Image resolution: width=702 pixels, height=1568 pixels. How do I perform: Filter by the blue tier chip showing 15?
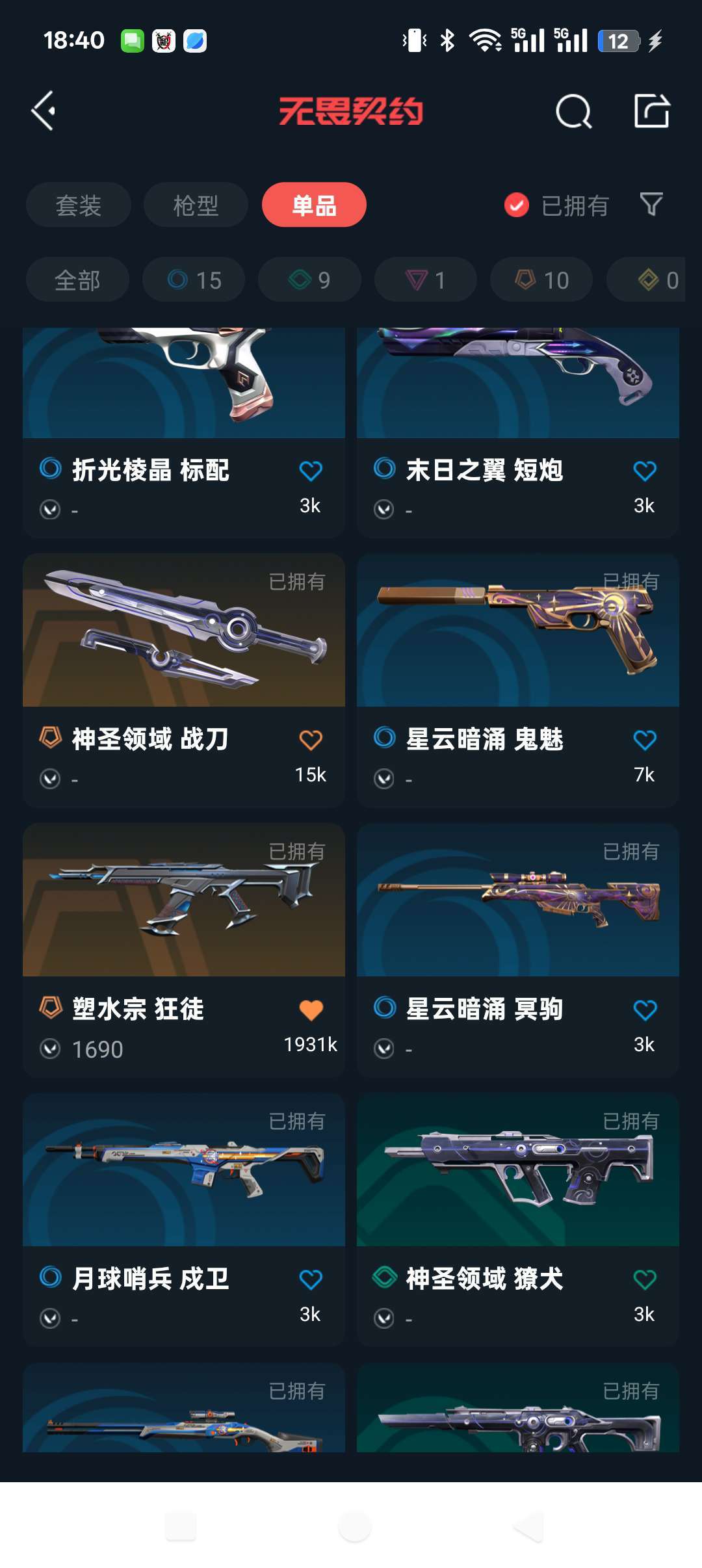pos(194,280)
